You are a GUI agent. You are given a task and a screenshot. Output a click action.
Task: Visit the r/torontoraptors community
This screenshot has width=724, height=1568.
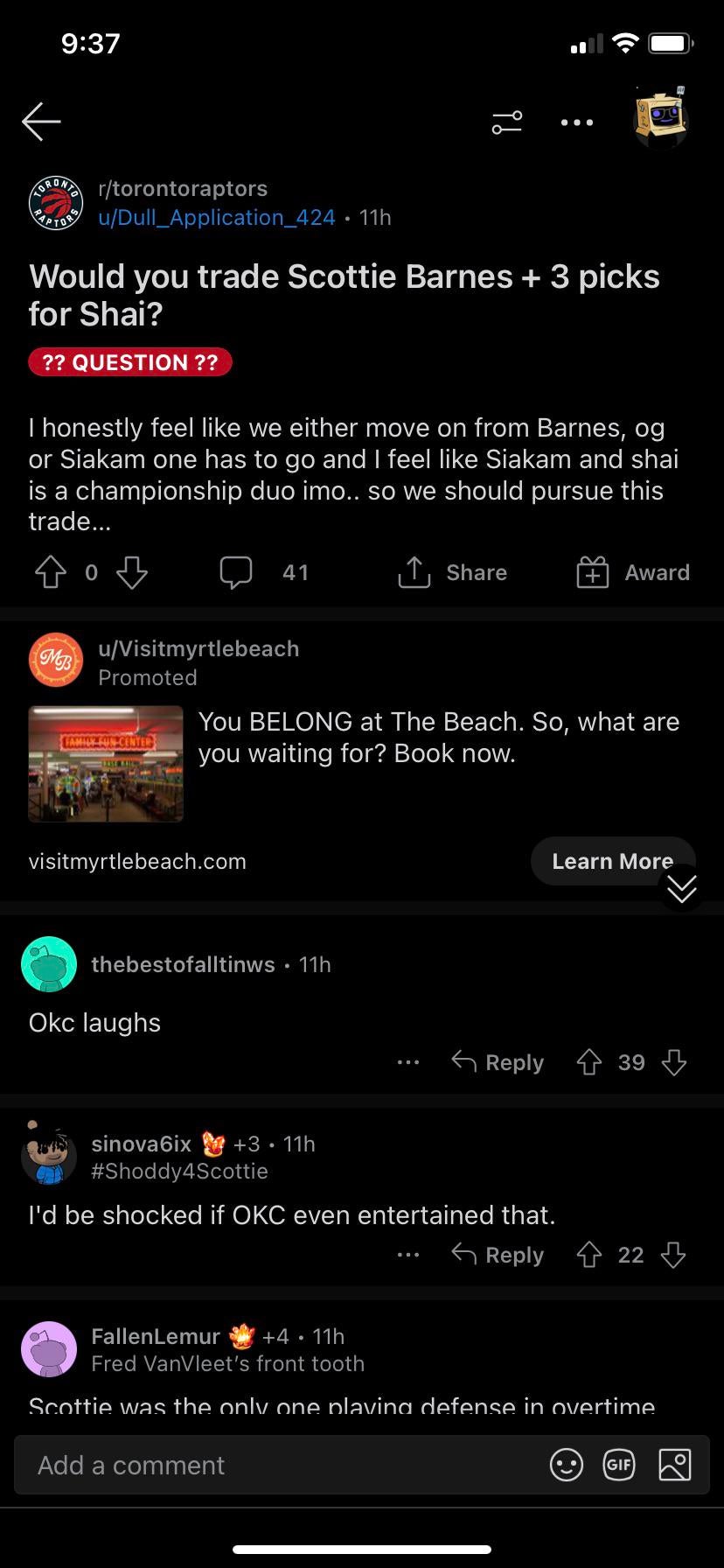click(183, 188)
